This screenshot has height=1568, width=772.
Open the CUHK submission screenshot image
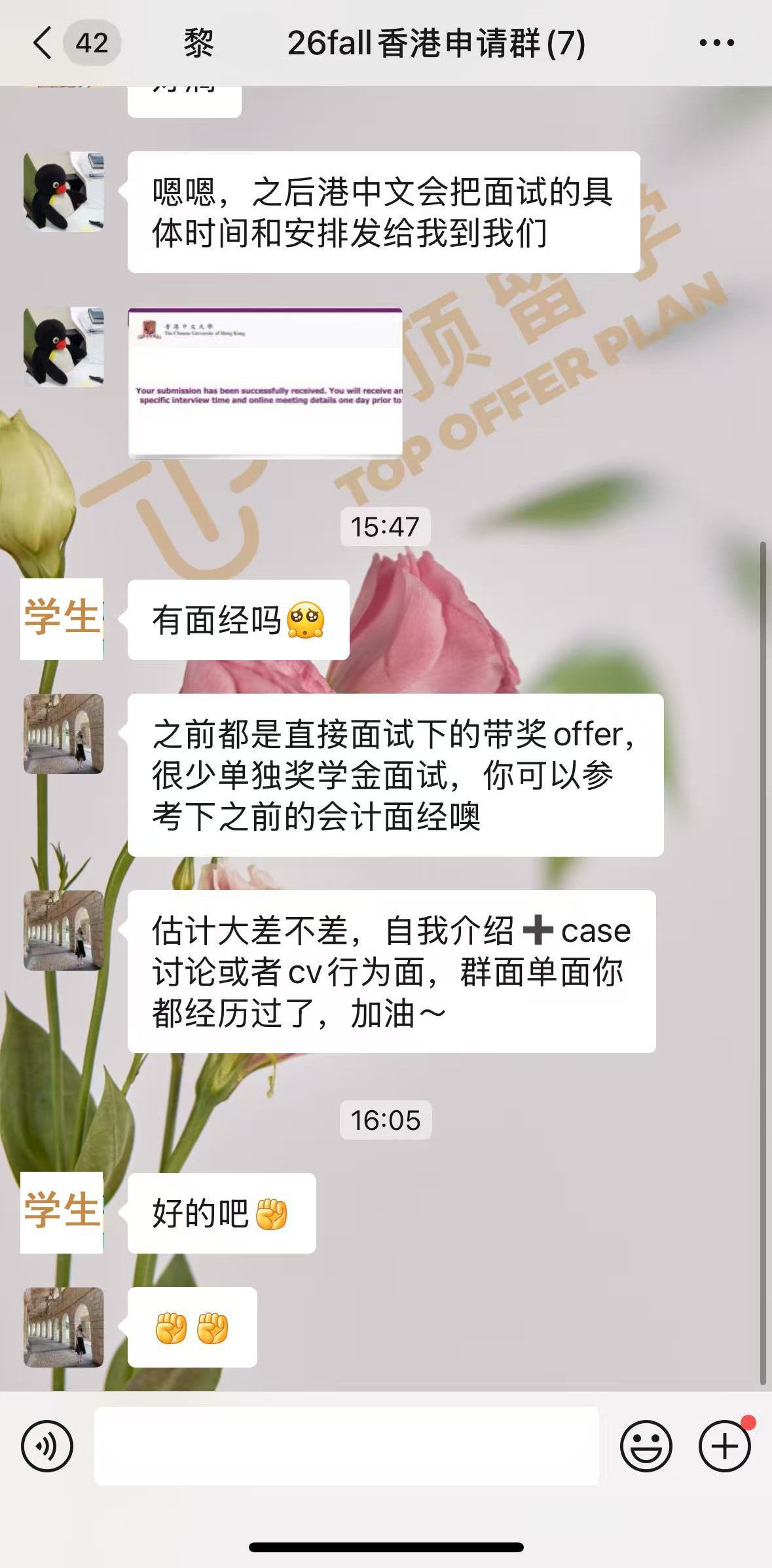point(265,382)
